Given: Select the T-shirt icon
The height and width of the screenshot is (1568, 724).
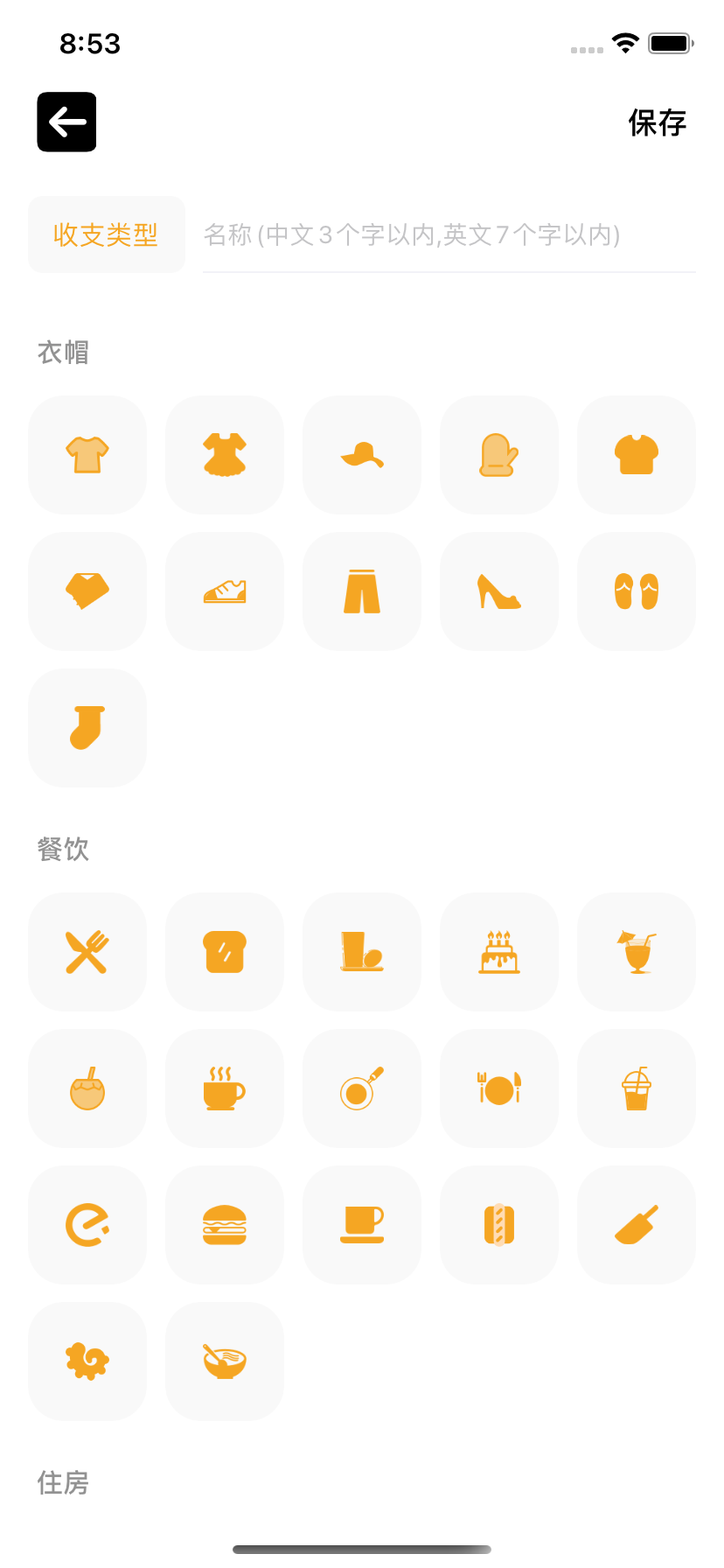Looking at the screenshot, I should click(87, 455).
